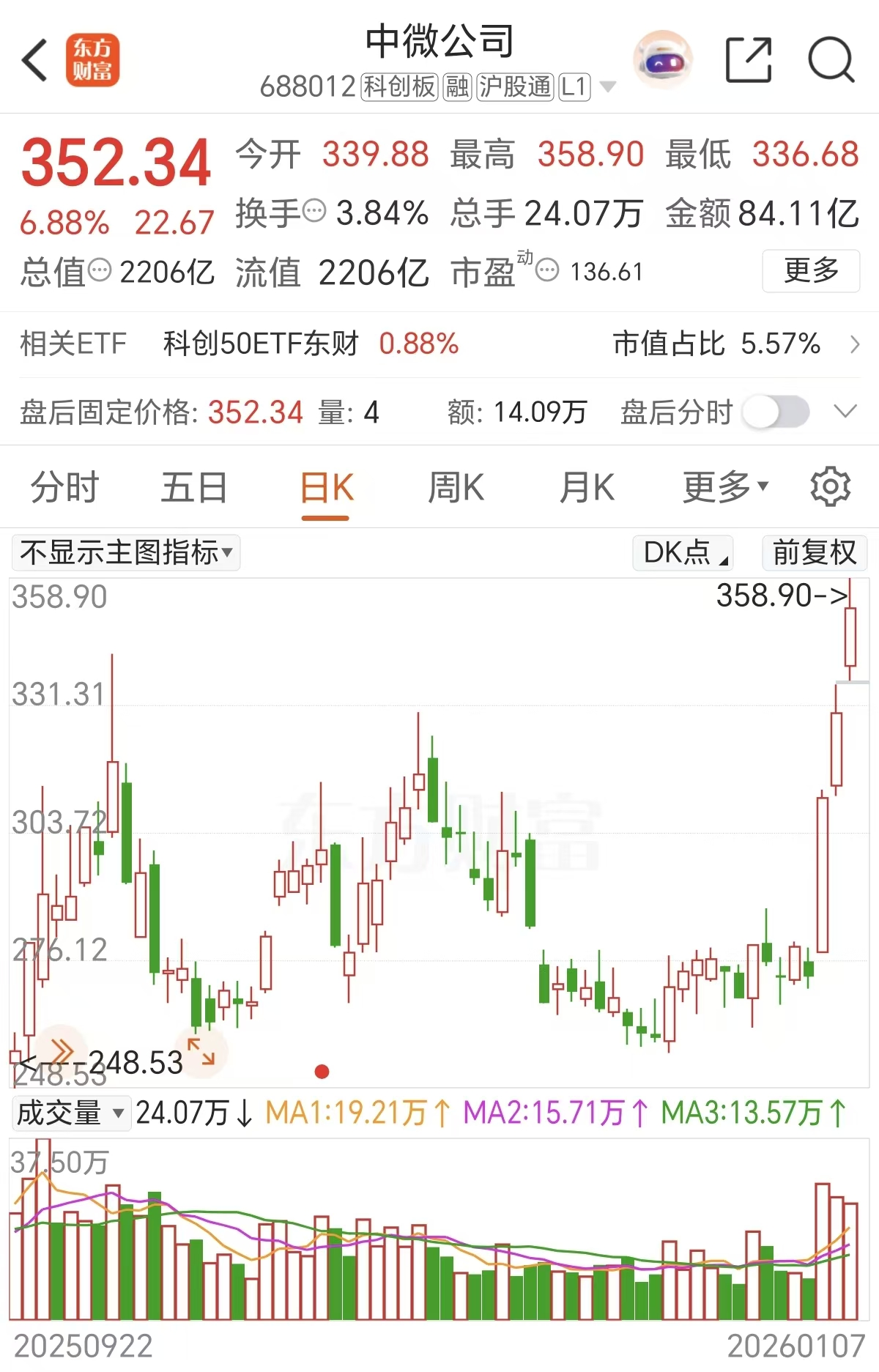Screen dimensions: 879x1372
Task: Open the 成交量 sub-indicator dropdown
Action: (70, 1113)
